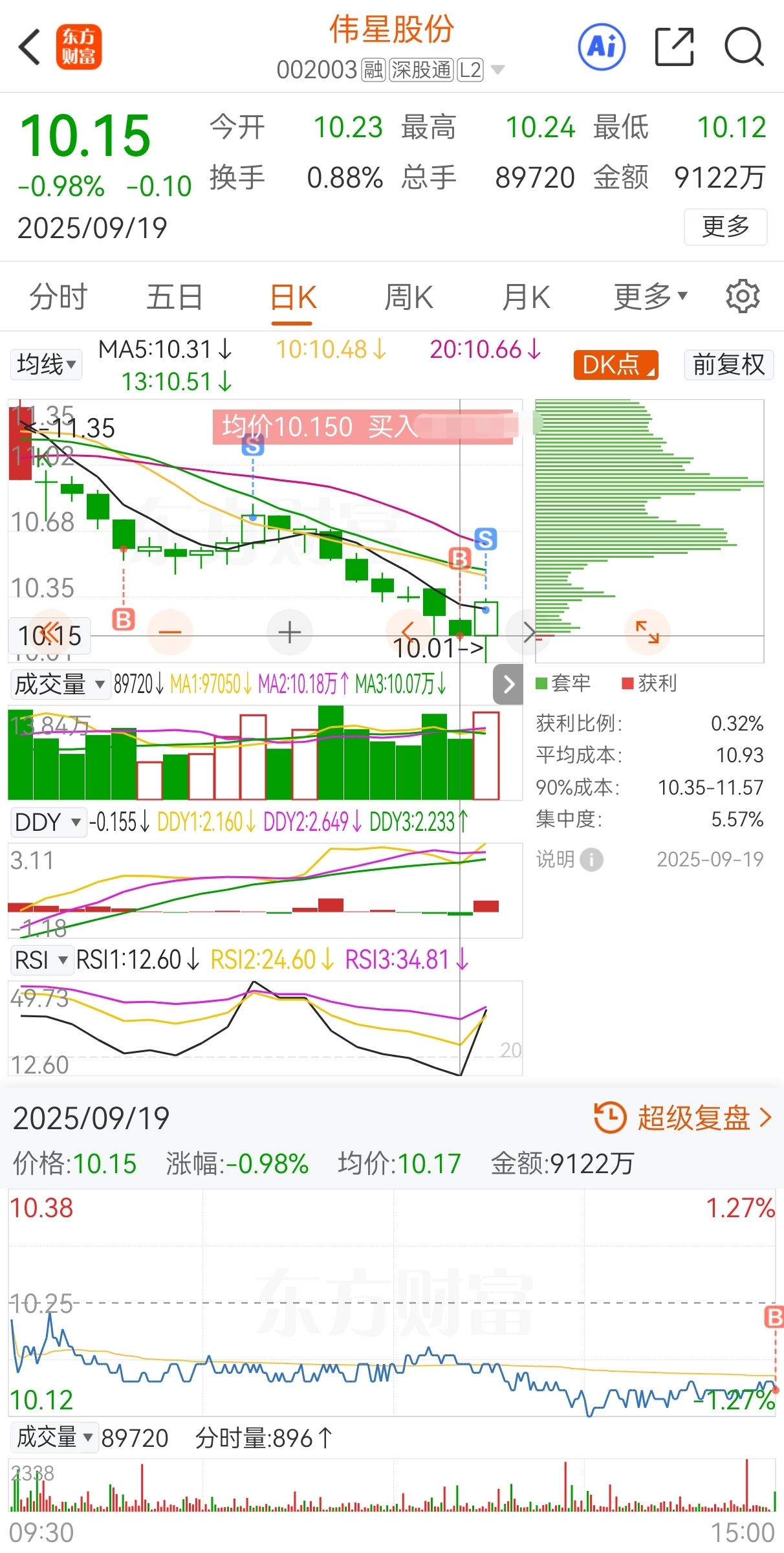Expand the chip distribution to fullscreen
The height and width of the screenshot is (1553, 784).
tap(647, 632)
